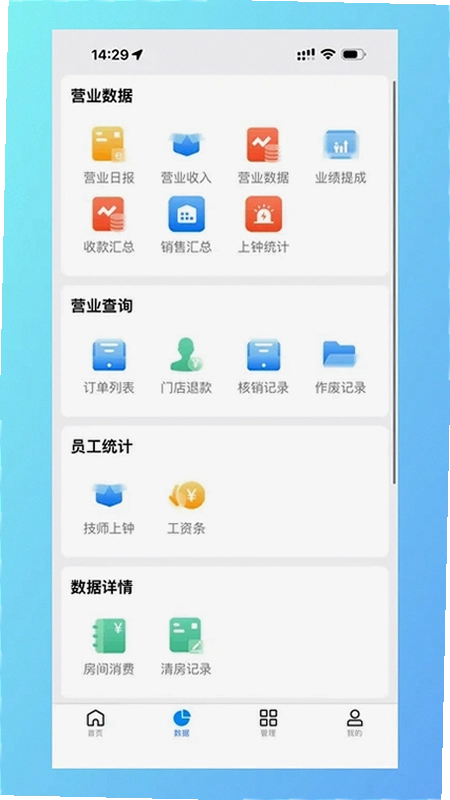This screenshot has width=450, height=800.
Task: Switch to the 首页 home tab
Action: tap(95, 722)
